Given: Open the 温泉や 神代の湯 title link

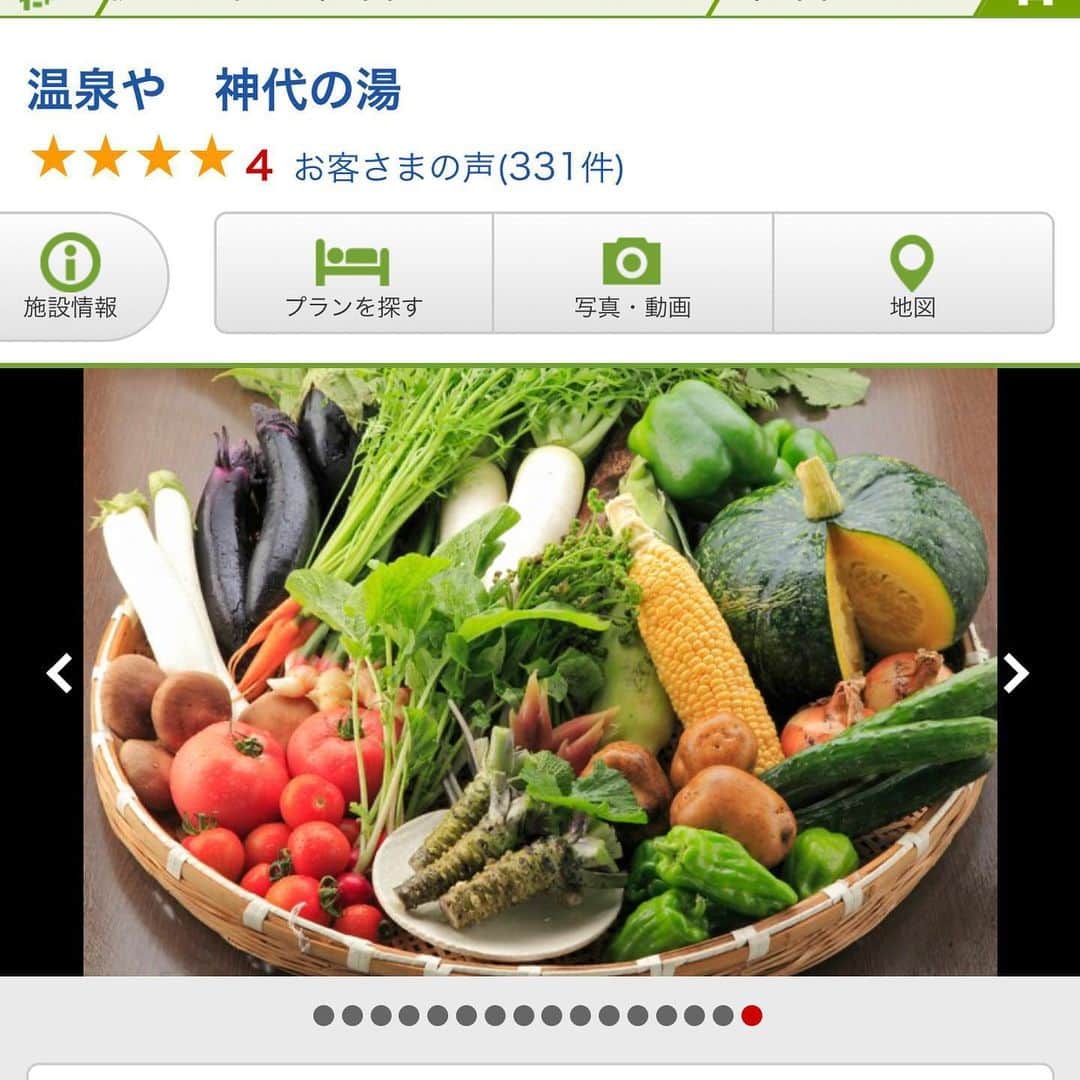Looking at the screenshot, I should tap(214, 90).
